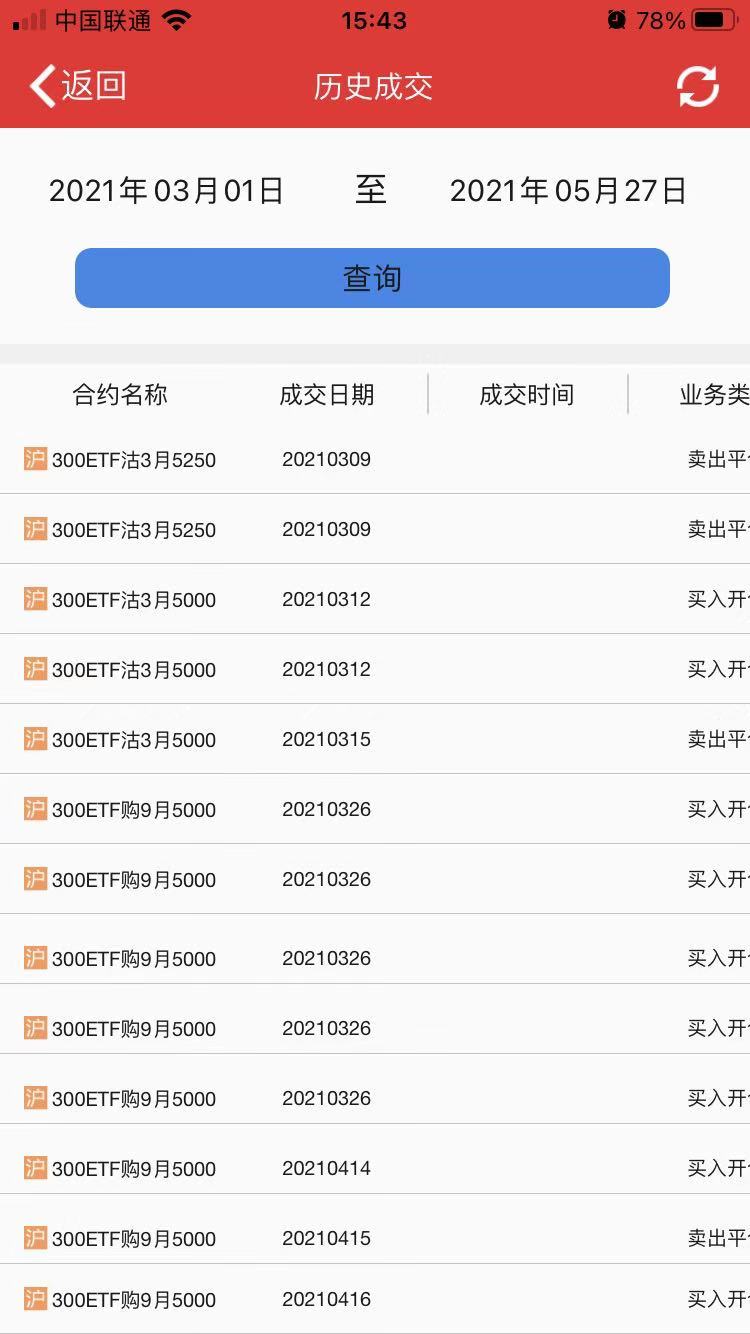Refresh the trade history list
Viewport: 750px width, 1334px height.
697,87
